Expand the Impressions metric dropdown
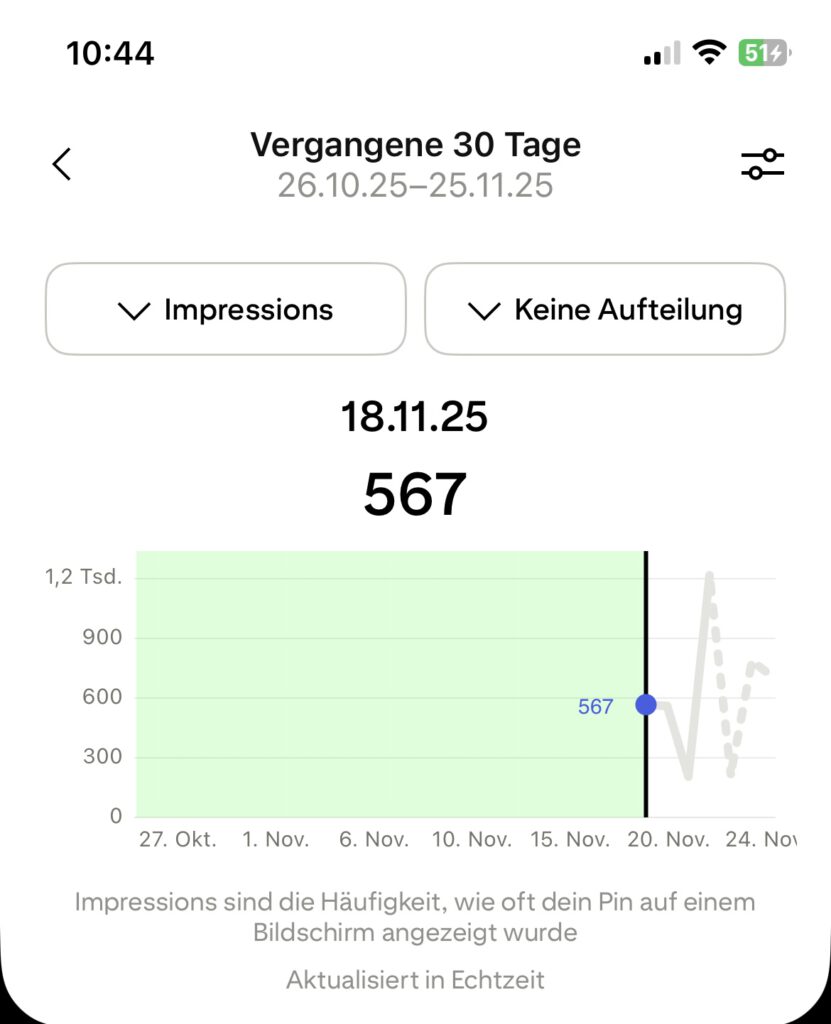This screenshot has width=831, height=1024. 226,310
